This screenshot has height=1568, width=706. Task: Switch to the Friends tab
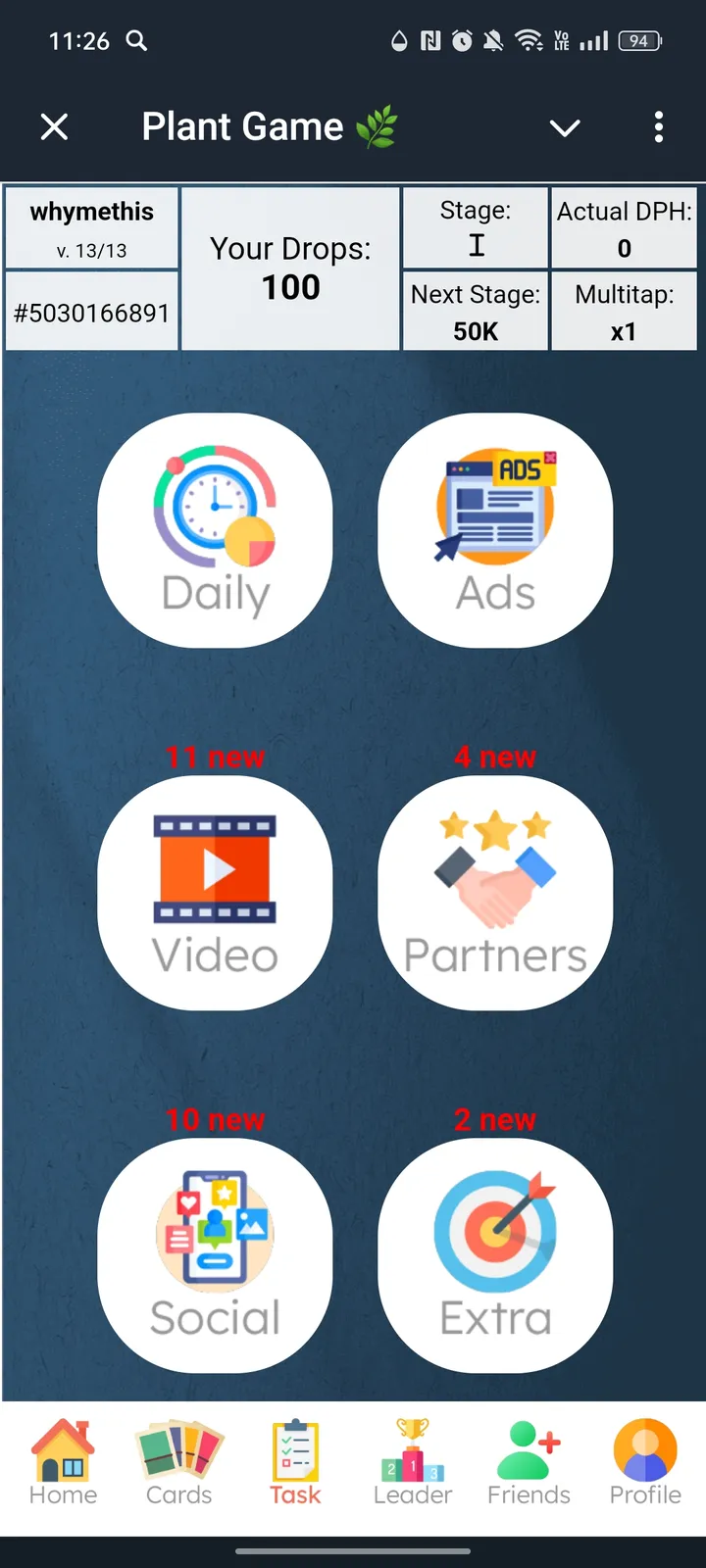tap(529, 1462)
